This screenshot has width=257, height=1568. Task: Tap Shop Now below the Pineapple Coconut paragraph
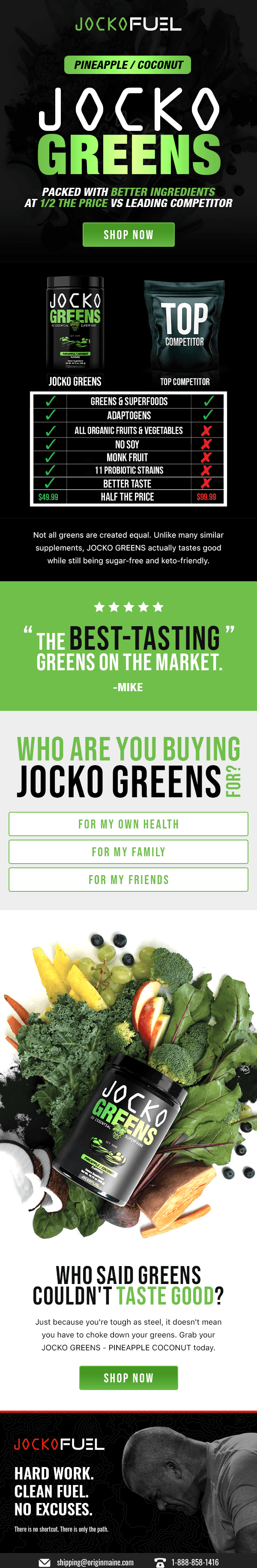click(128, 1378)
